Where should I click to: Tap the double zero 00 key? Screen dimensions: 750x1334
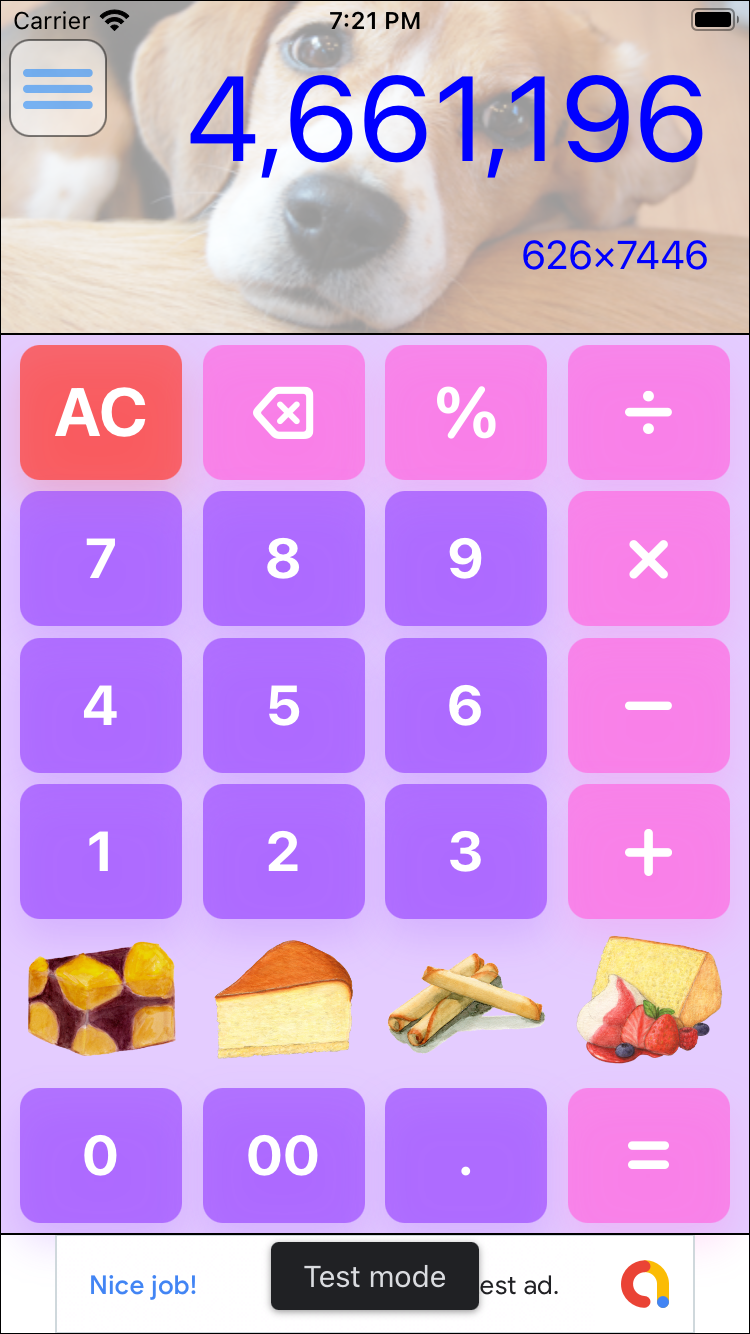(283, 1155)
